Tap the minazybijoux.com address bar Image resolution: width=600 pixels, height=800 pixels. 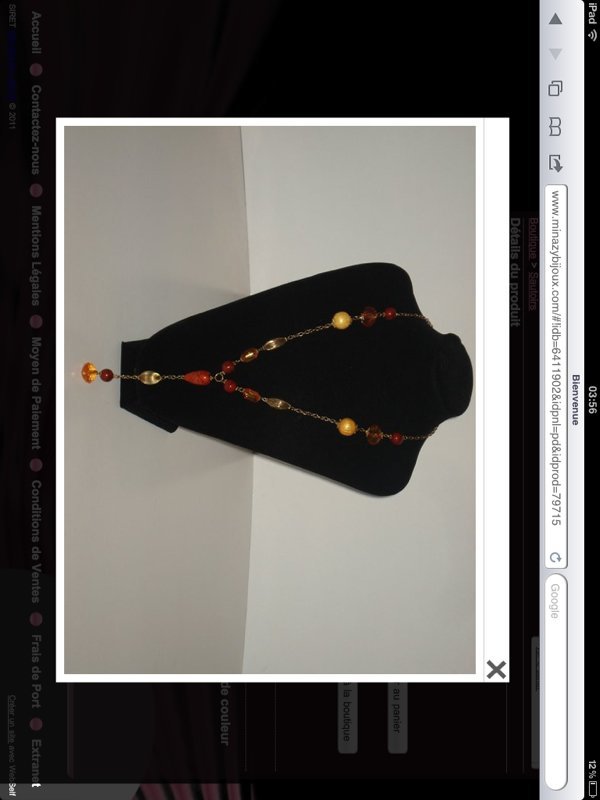tap(555, 360)
